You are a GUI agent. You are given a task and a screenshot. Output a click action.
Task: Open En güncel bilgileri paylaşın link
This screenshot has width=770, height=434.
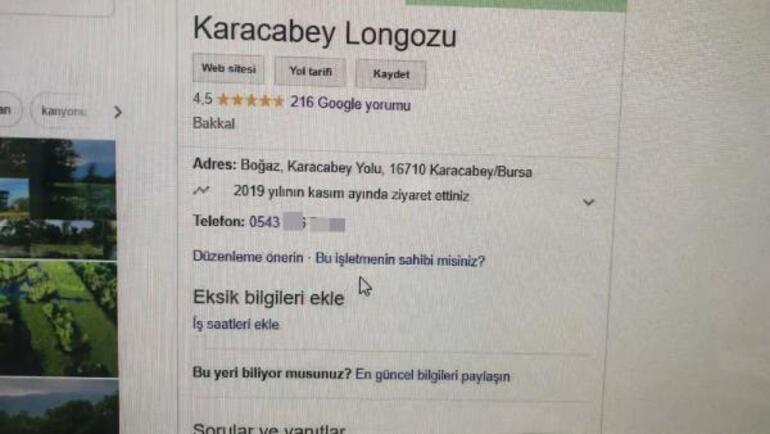pyautogui.click(x=433, y=376)
